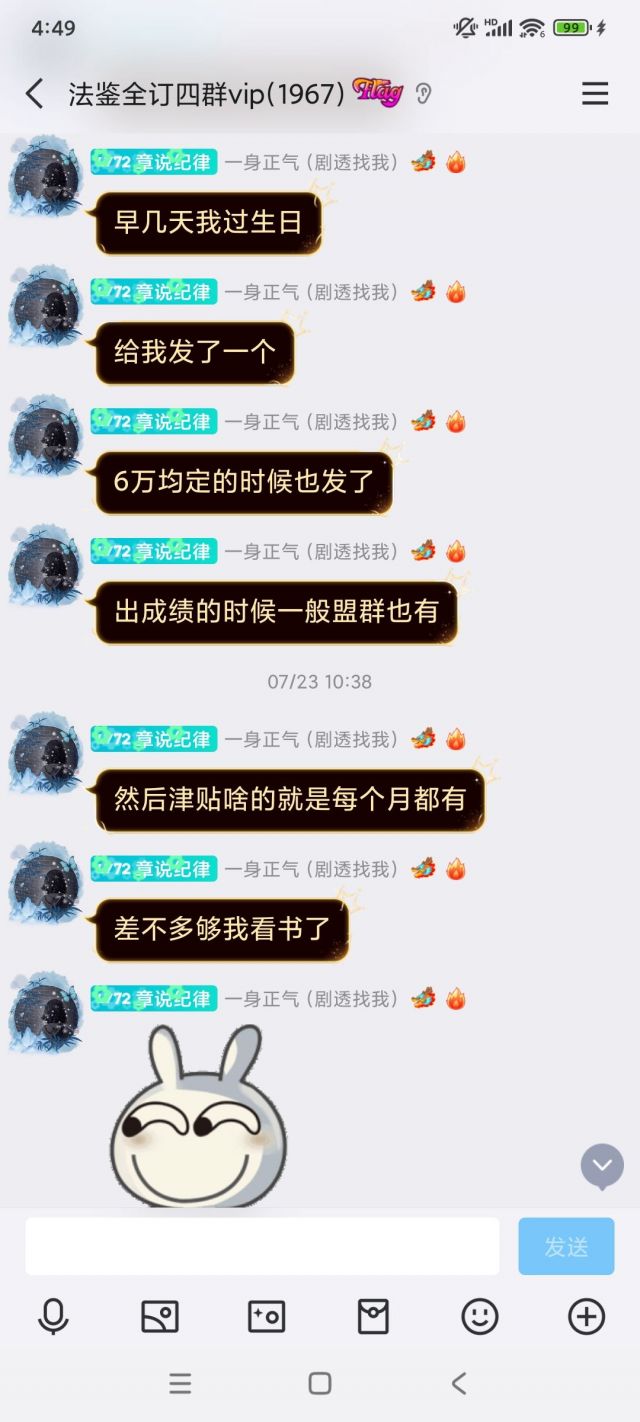Open the red packet icon
The width and height of the screenshot is (640, 1422).
373,1316
